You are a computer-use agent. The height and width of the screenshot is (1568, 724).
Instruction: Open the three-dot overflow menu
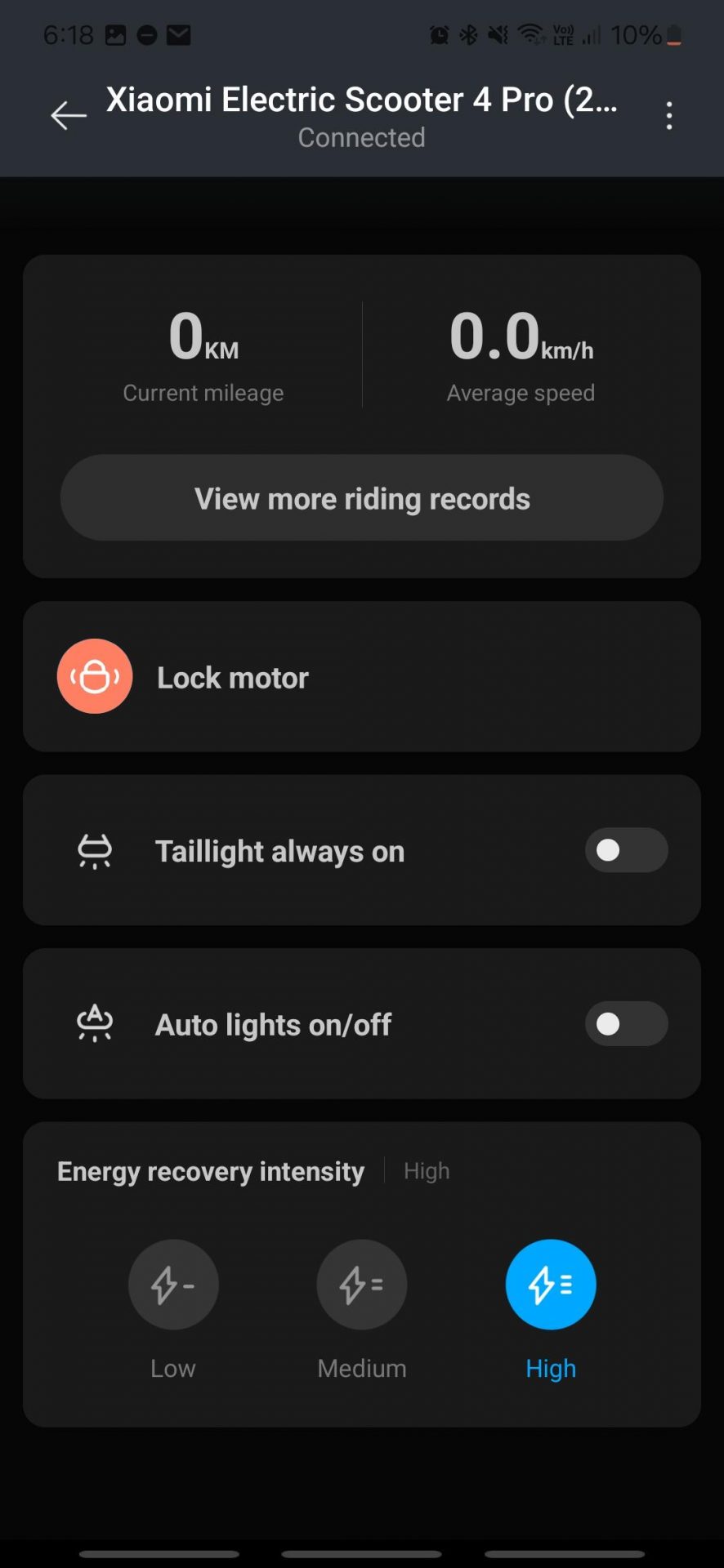point(669,116)
